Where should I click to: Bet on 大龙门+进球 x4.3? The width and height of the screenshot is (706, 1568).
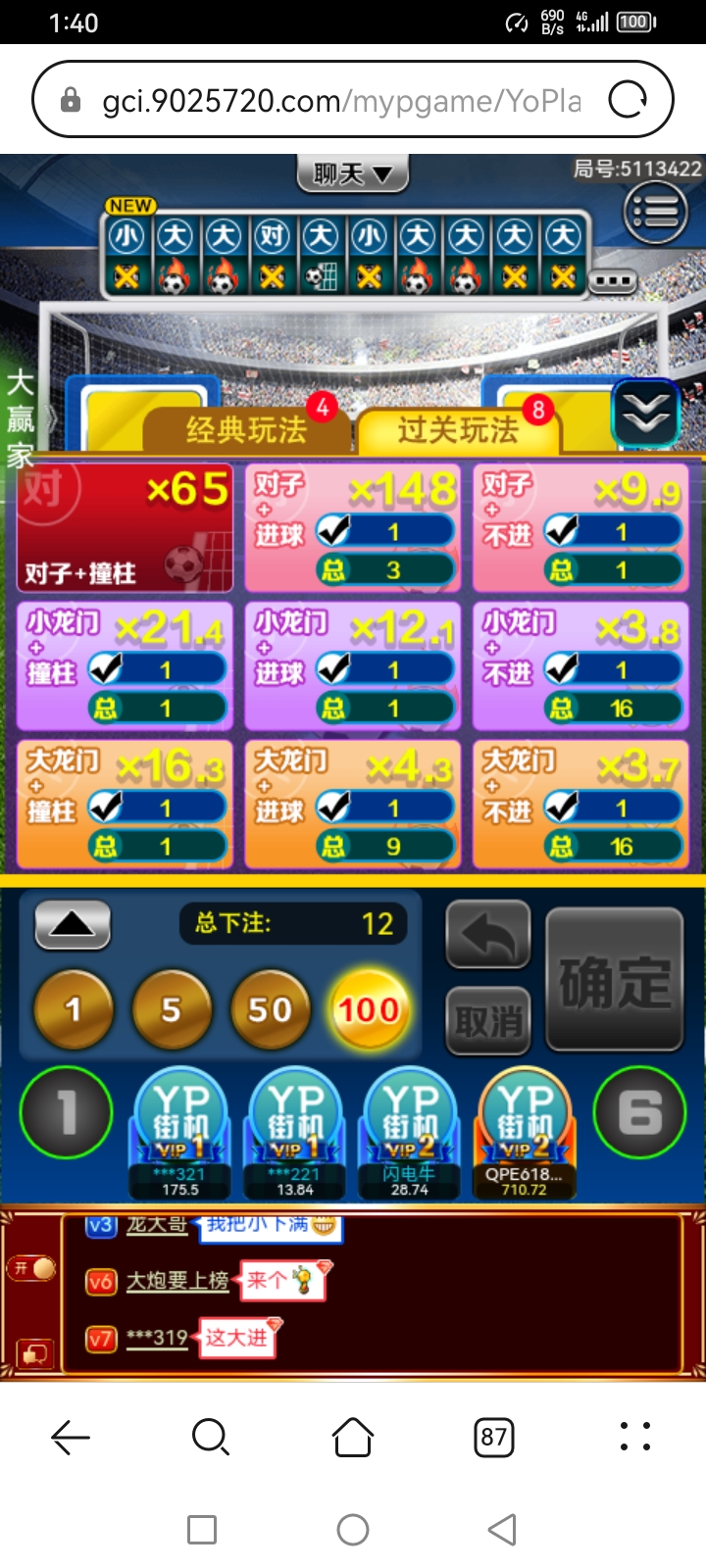[353, 805]
